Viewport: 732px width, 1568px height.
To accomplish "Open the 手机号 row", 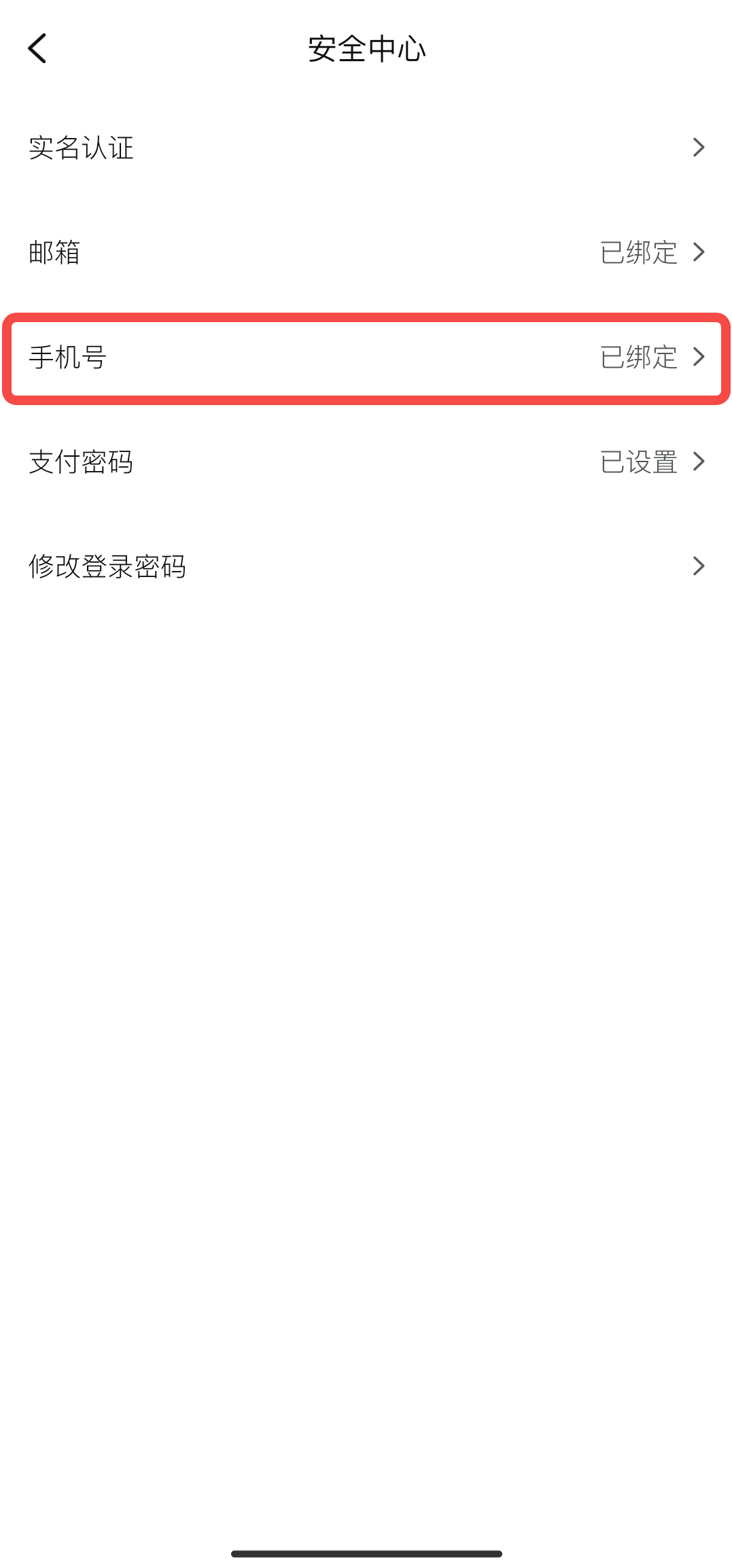I will [x=366, y=358].
